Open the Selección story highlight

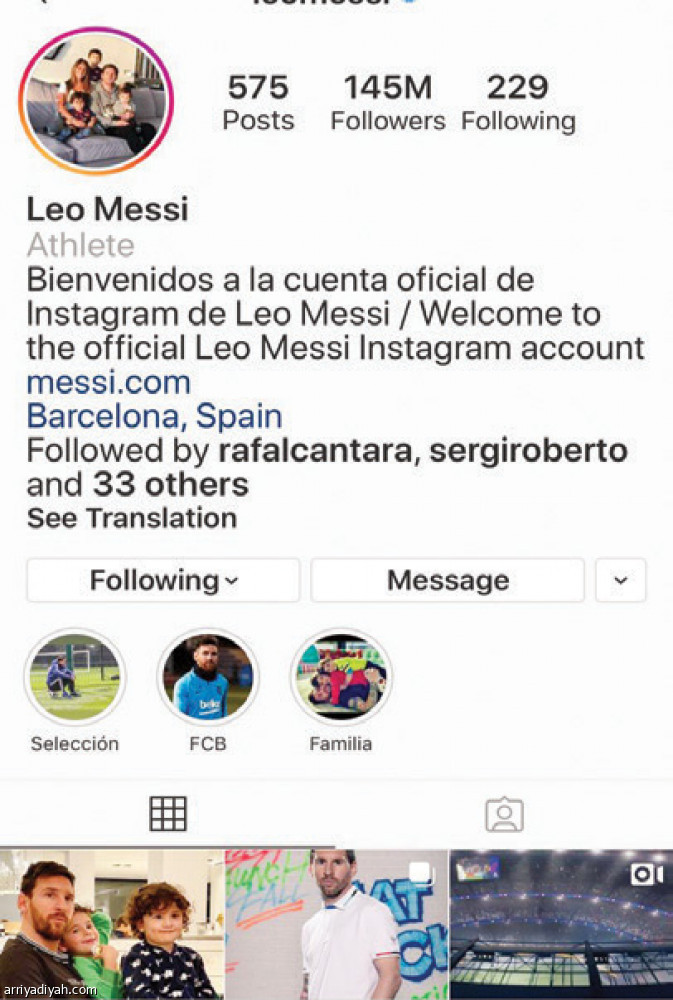pos(74,678)
